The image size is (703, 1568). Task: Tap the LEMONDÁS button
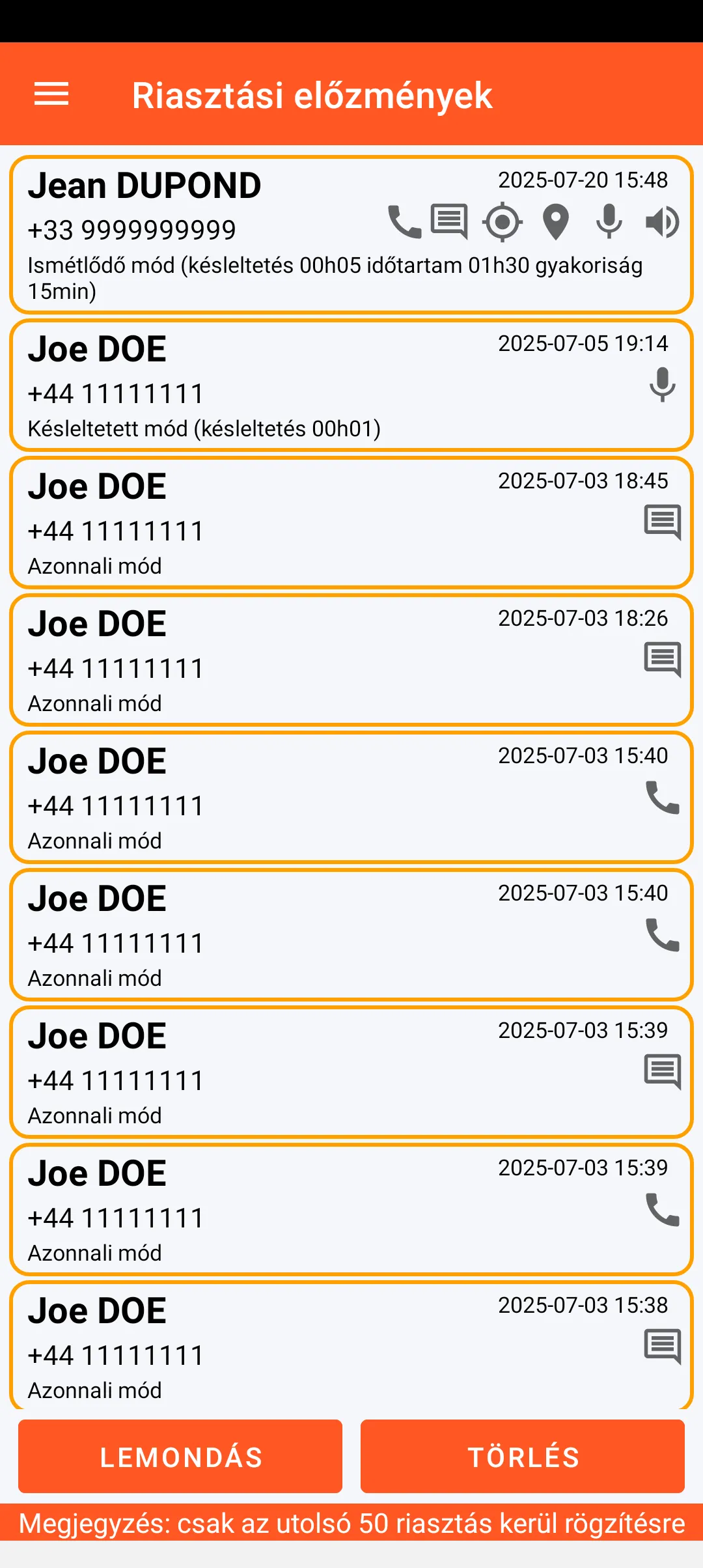[x=180, y=1456]
